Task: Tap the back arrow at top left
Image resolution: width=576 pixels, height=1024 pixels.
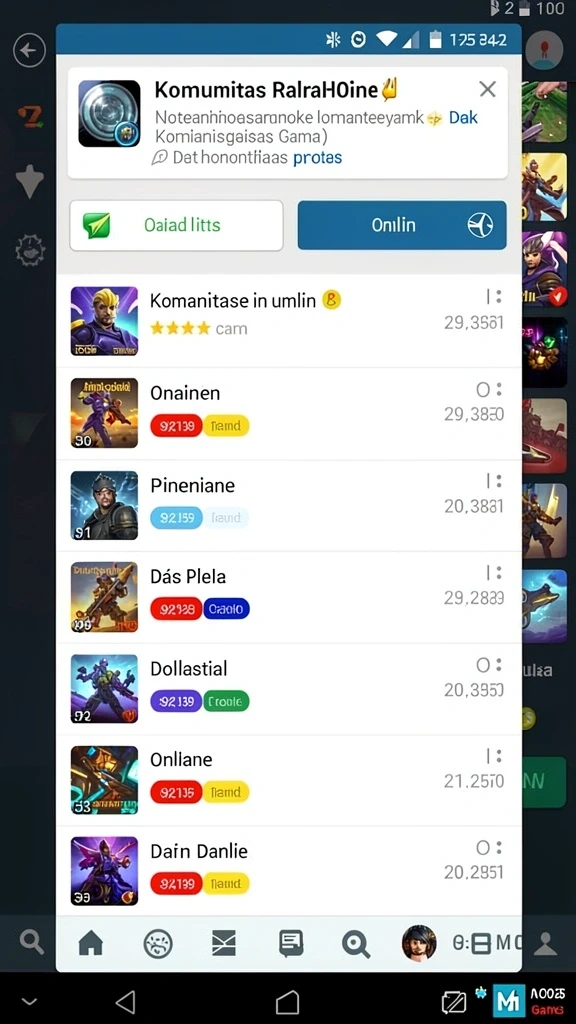Action: [x=29, y=51]
